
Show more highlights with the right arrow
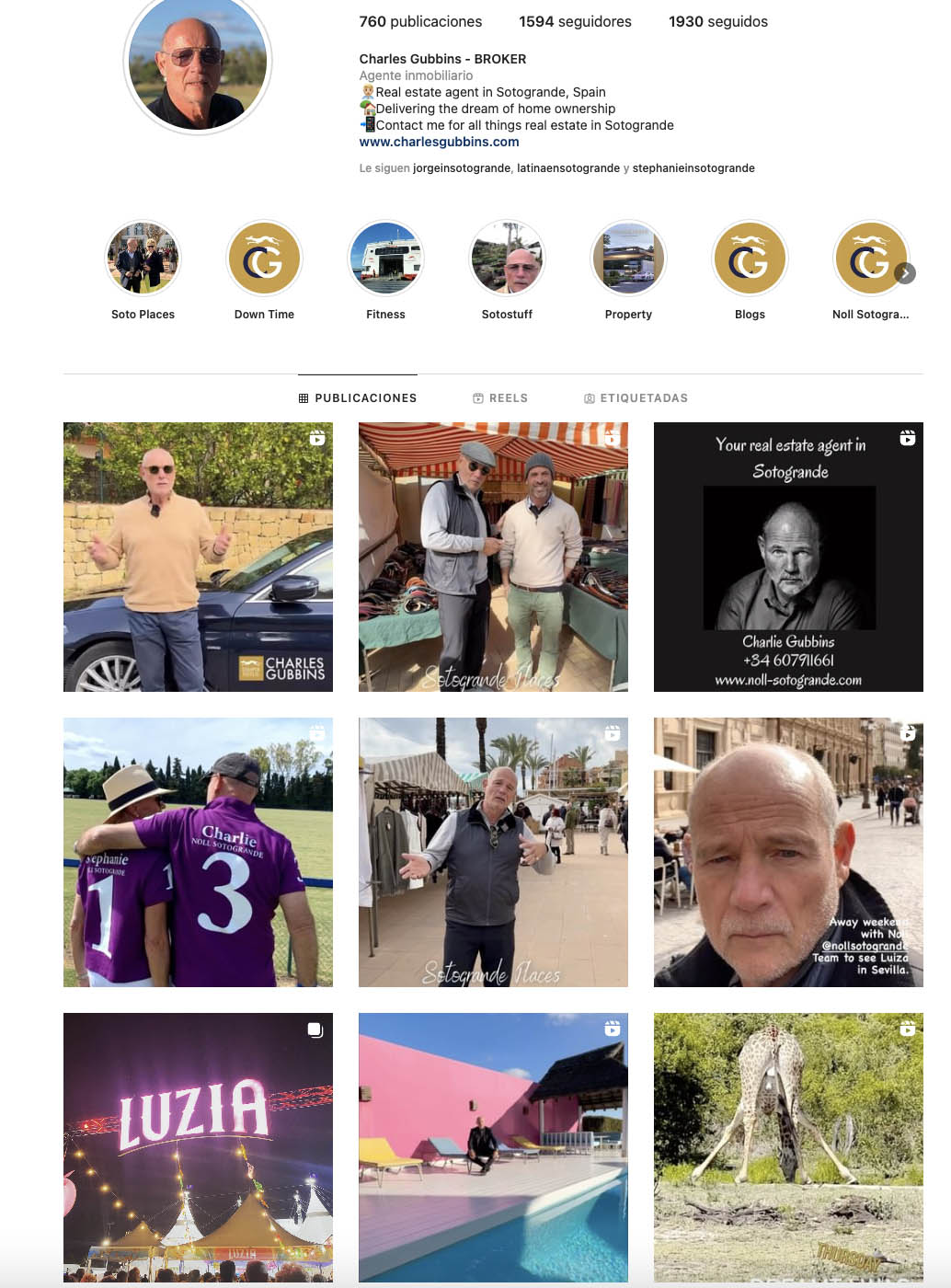click(x=905, y=273)
